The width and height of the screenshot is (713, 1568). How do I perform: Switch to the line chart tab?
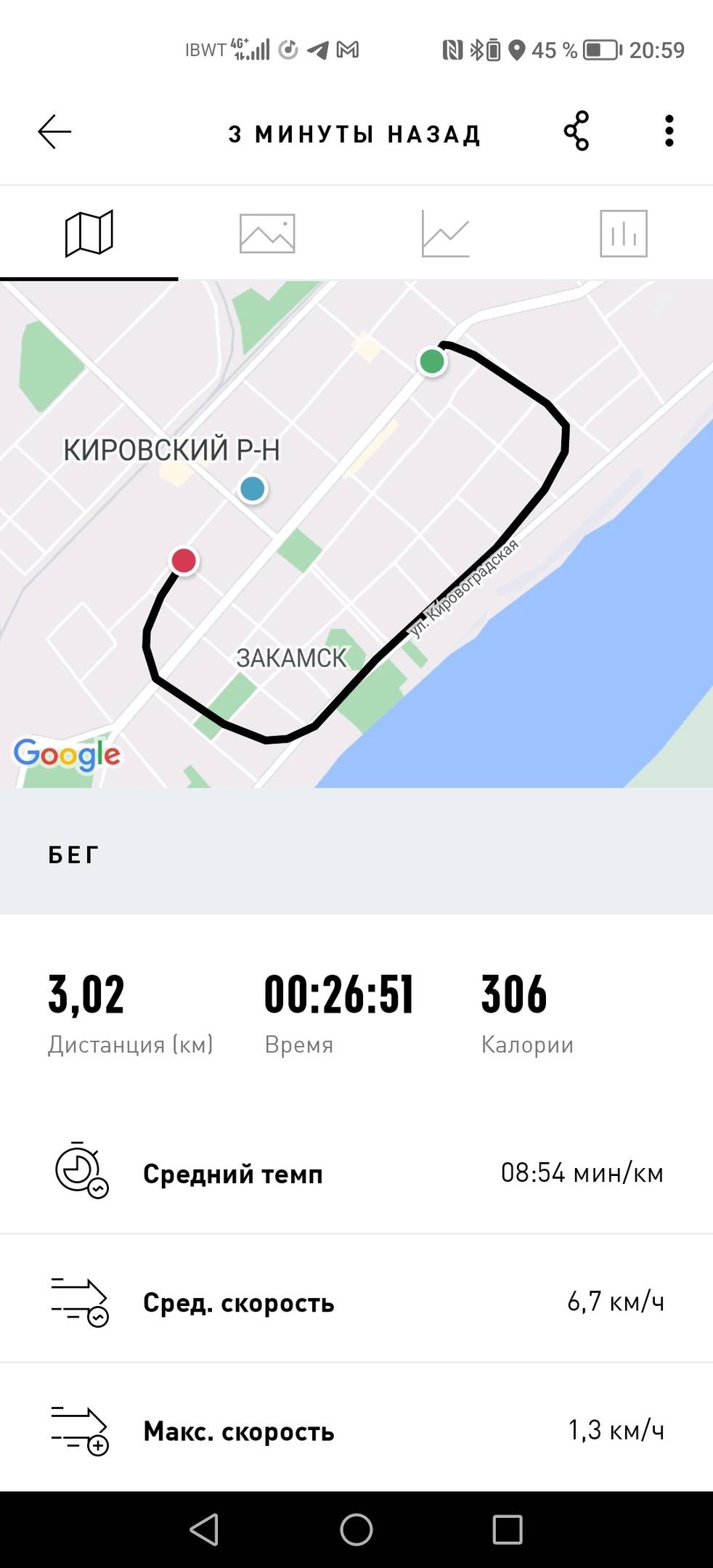click(x=445, y=234)
